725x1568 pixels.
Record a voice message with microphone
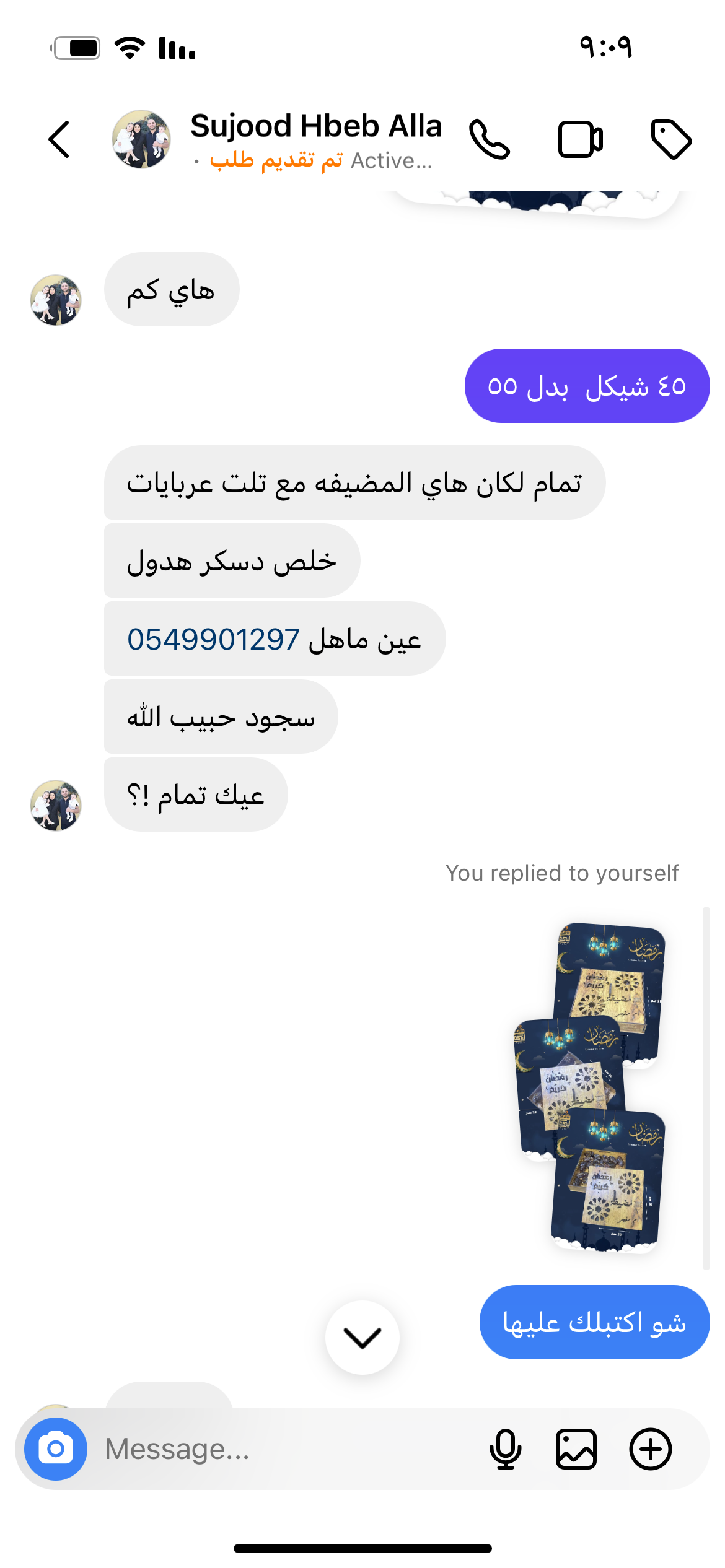[x=505, y=1449]
